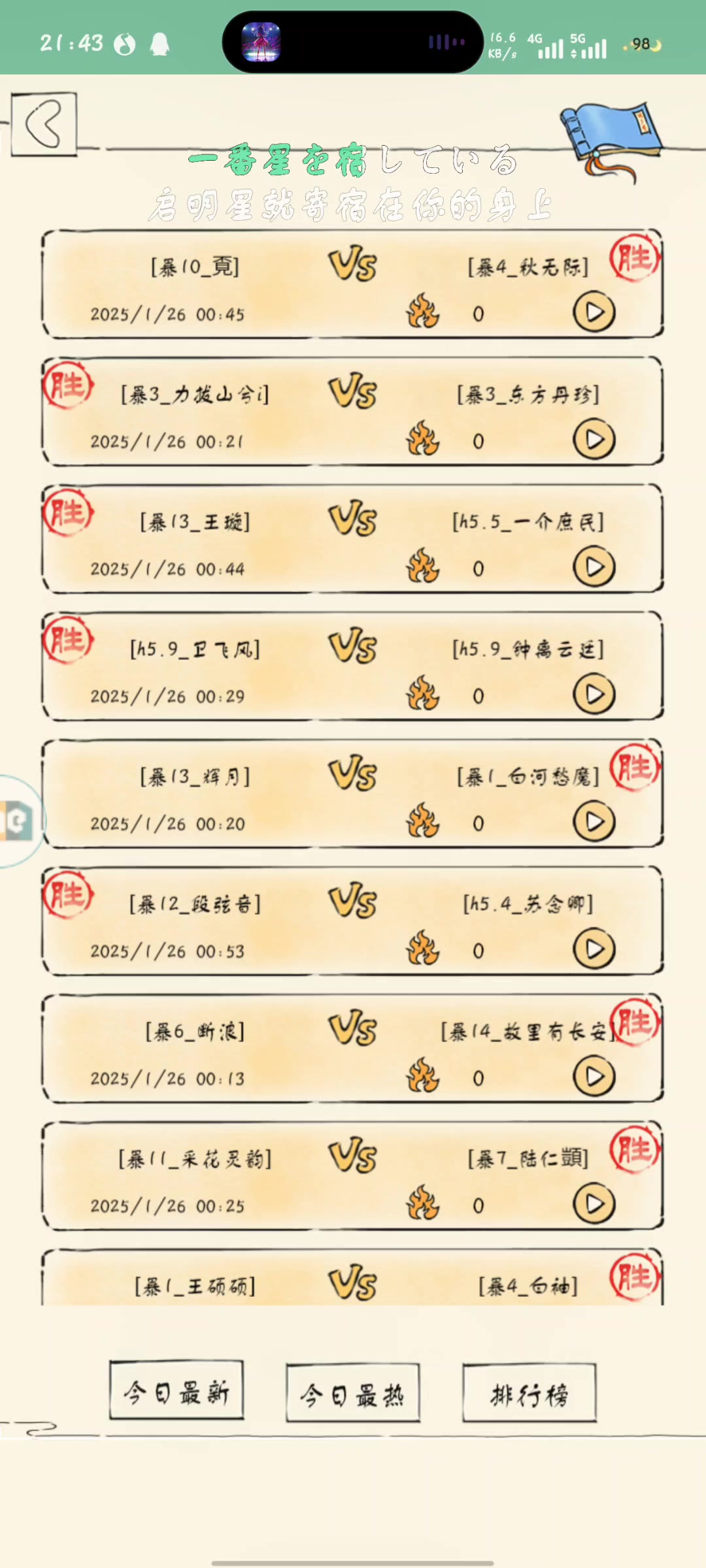Play replay of 暴11_采花灵韵 vs 暴7_陆仁顗
This screenshot has width=706, height=1568.
coord(594,1204)
